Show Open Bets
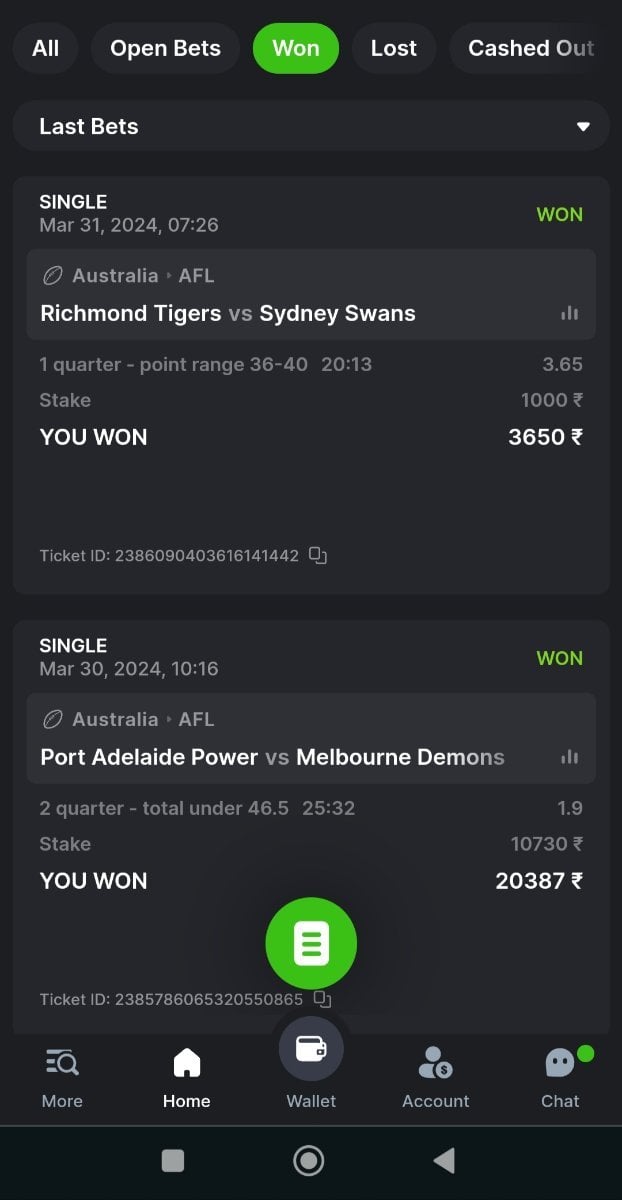Screen dimensions: 622x1200 [x=165, y=48]
